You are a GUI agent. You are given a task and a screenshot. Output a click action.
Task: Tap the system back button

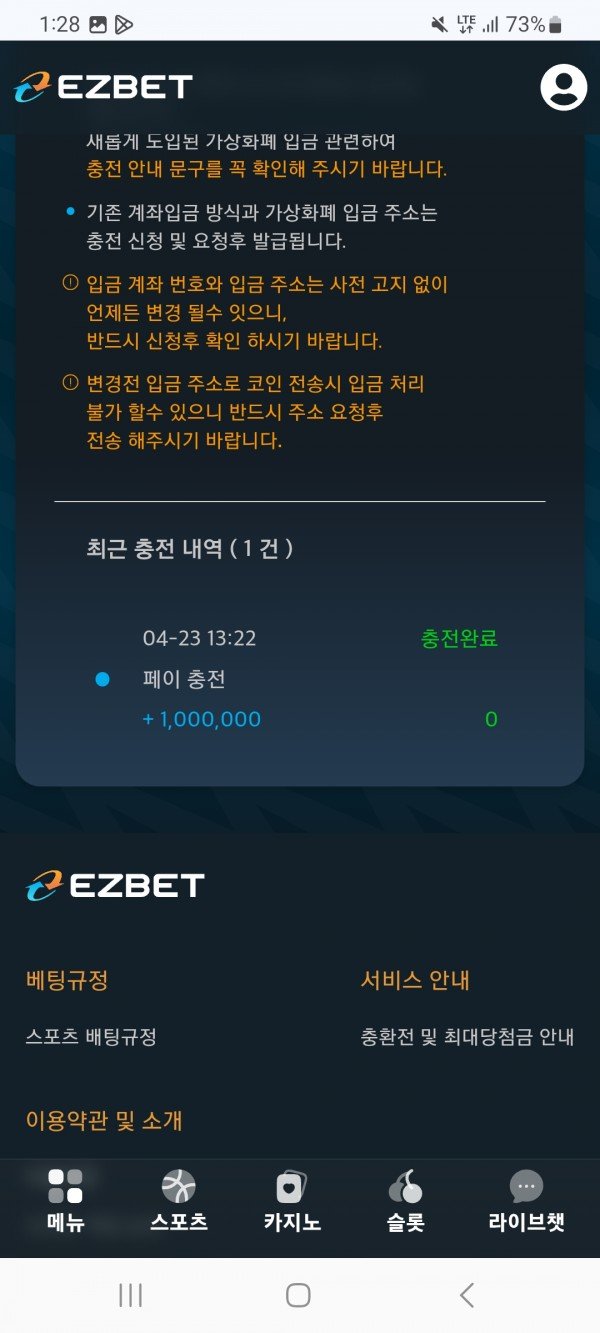[x=466, y=1296]
